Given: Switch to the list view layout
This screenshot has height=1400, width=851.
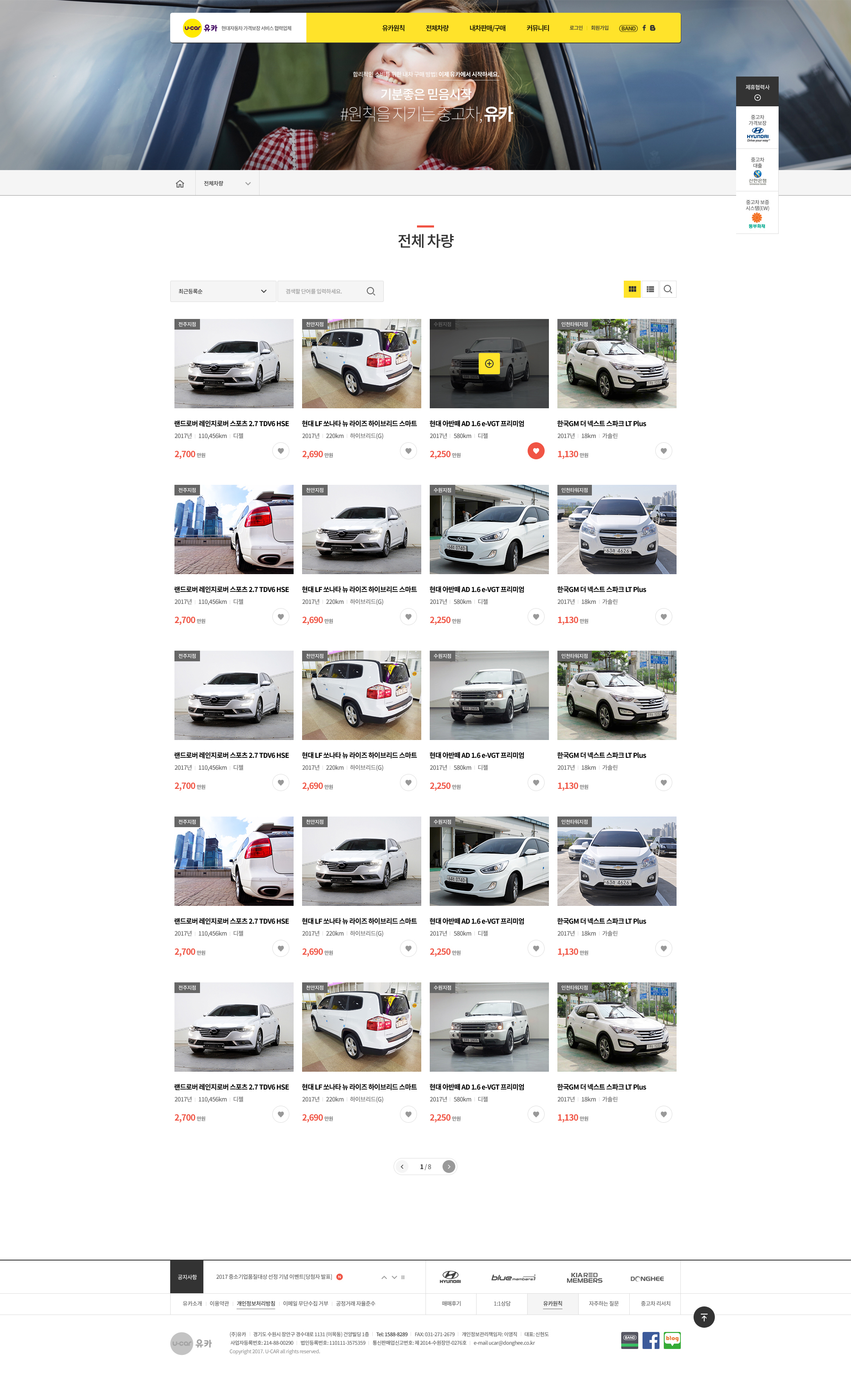Looking at the screenshot, I should coord(650,289).
